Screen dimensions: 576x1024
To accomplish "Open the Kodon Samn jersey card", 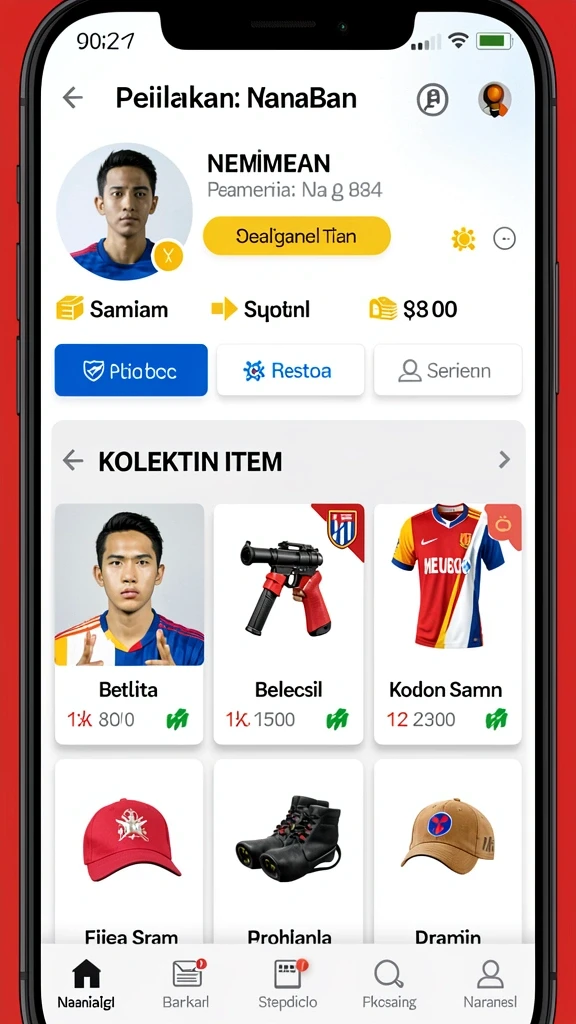I will (447, 624).
